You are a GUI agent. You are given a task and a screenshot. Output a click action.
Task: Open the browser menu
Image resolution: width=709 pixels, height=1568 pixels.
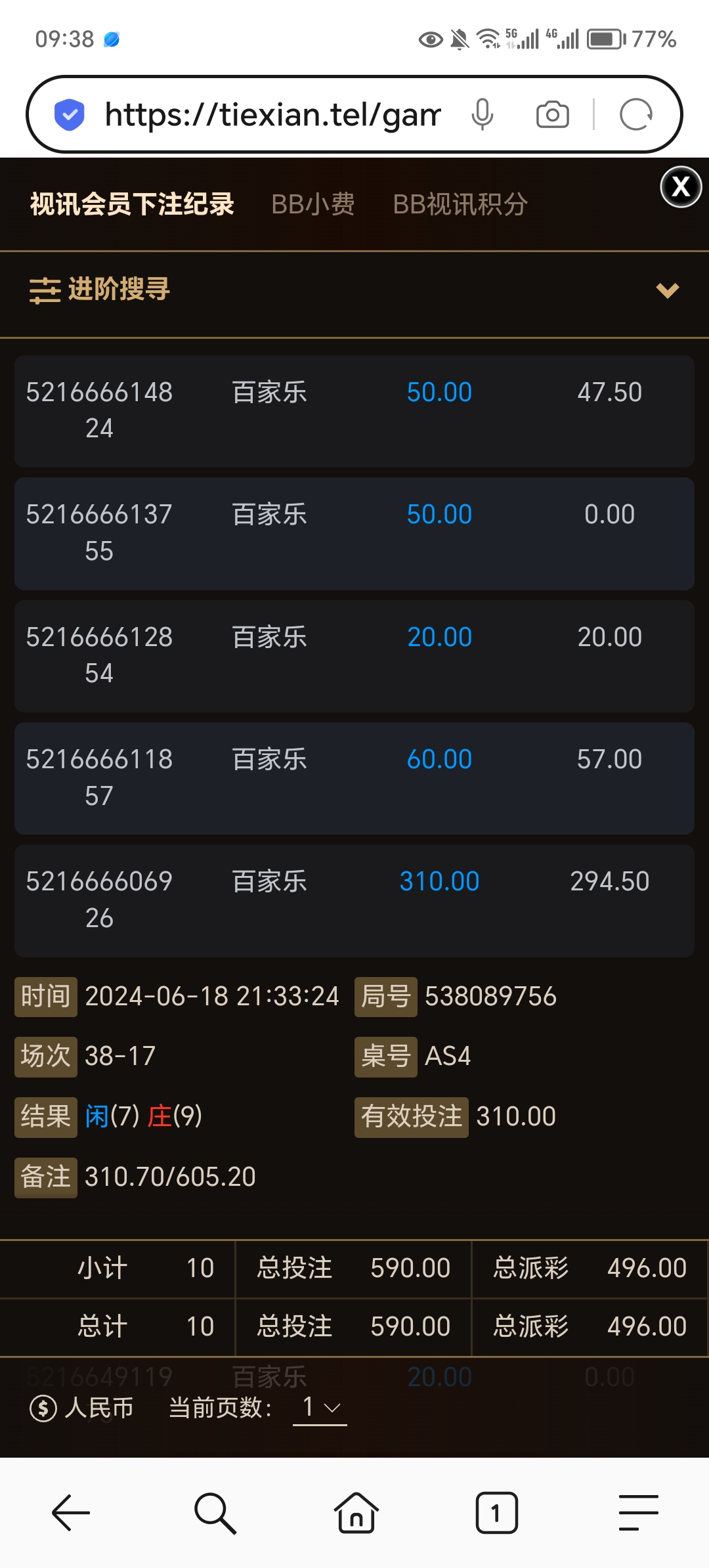coord(638,1512)
